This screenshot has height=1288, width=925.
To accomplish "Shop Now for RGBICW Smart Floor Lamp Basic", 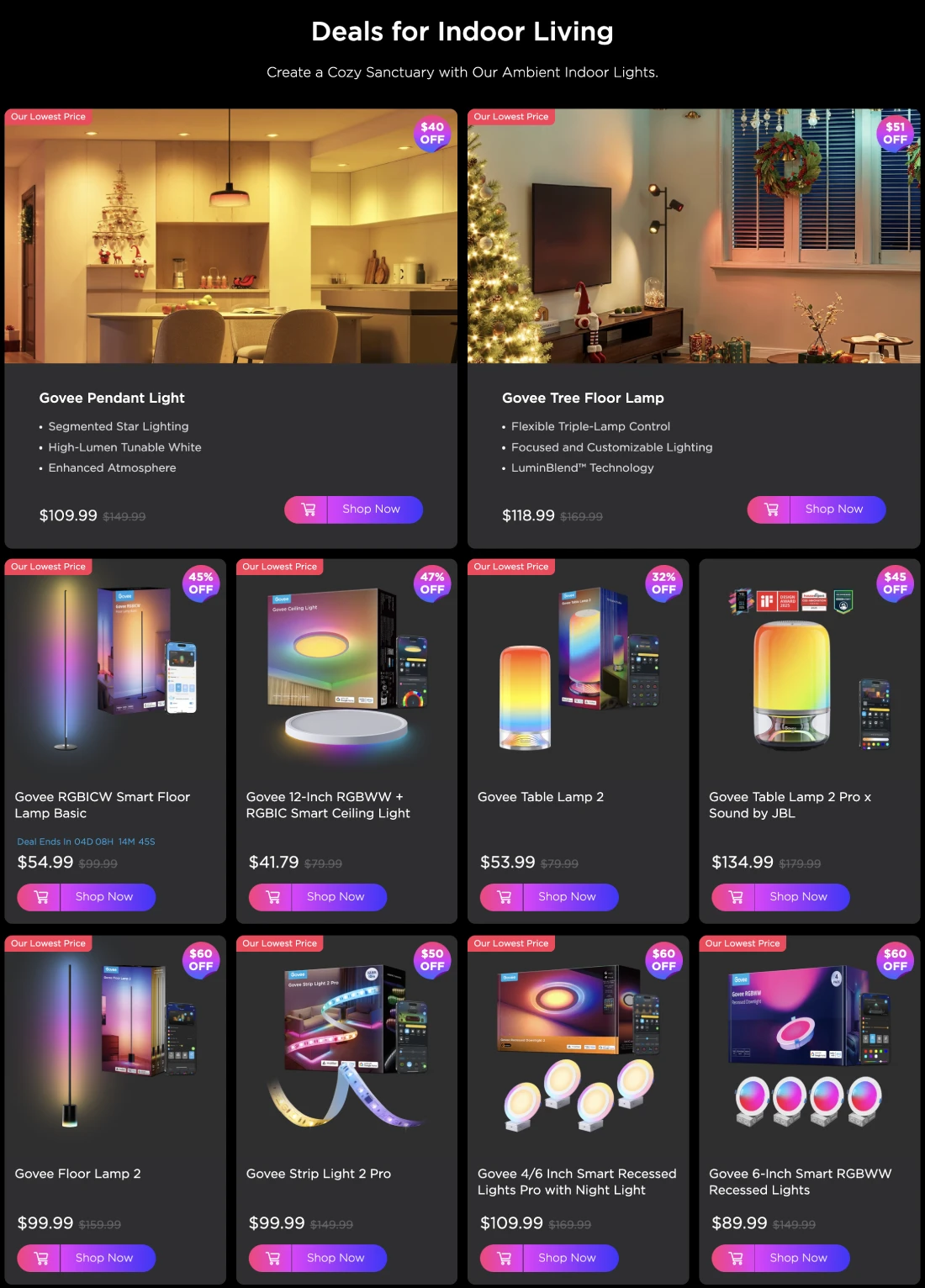I will (x=104, y=897).
